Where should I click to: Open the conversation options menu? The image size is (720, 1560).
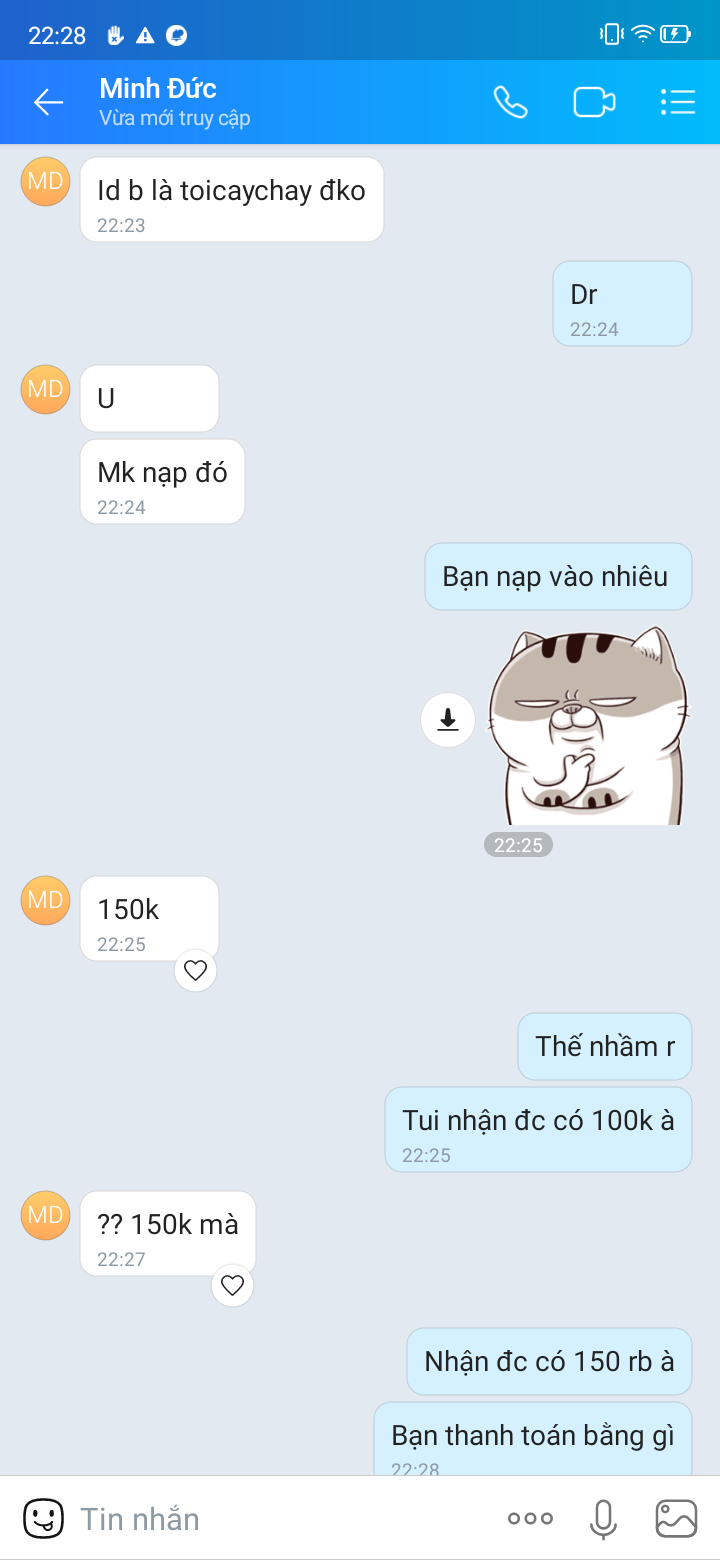click(x=678, y=102)
